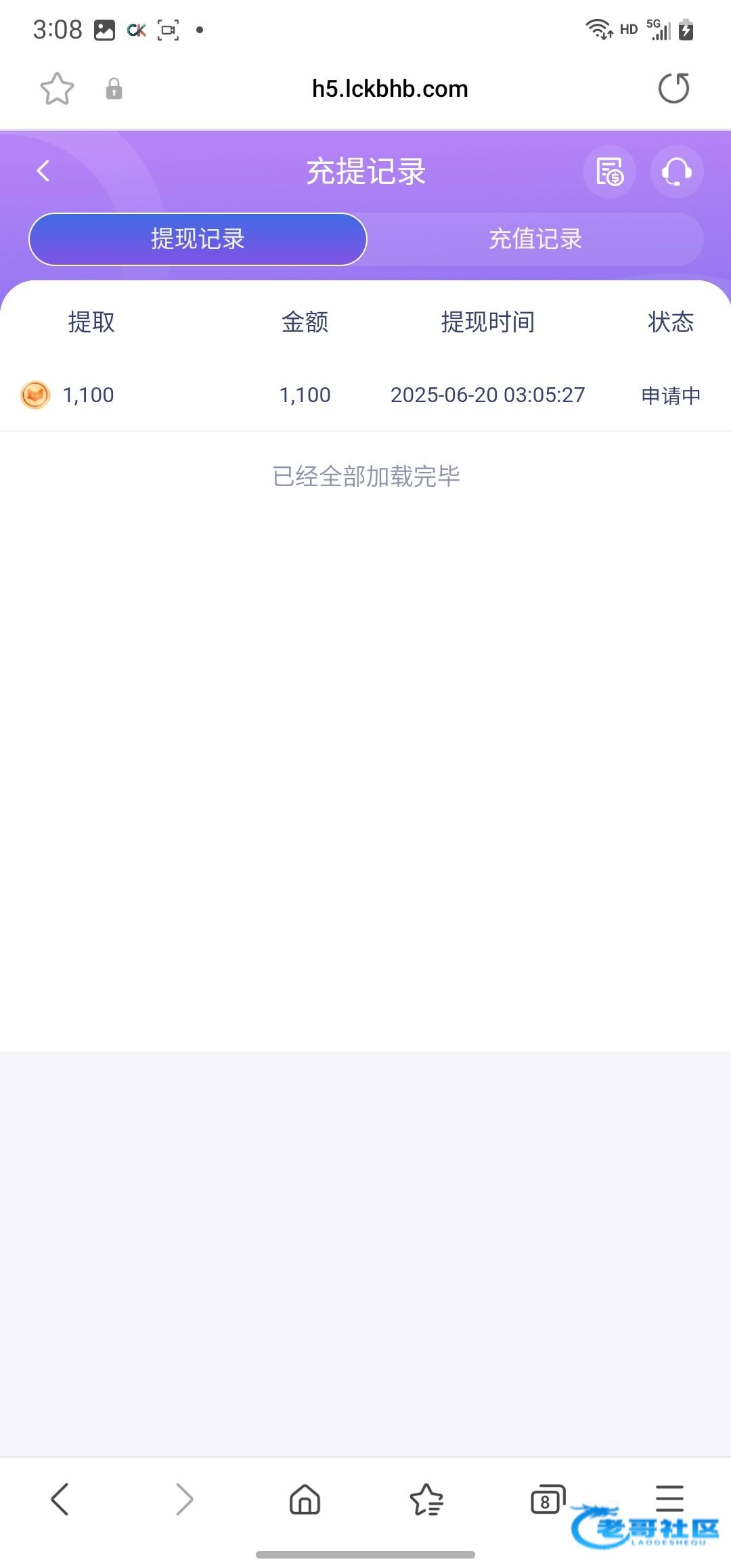
Task: Select the 提现记录 tab
Action: tap(198, 239)
